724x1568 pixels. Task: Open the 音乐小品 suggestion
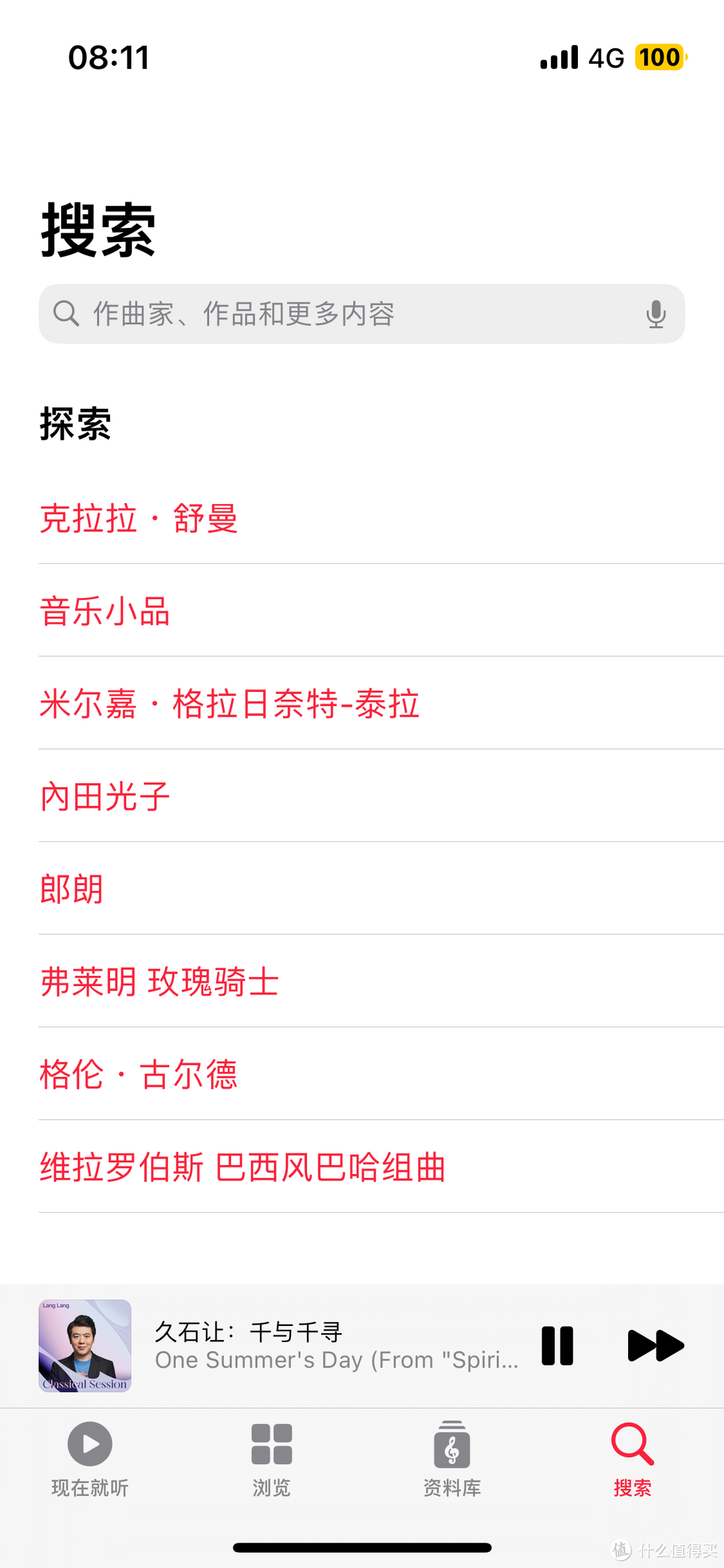point(105,611)
